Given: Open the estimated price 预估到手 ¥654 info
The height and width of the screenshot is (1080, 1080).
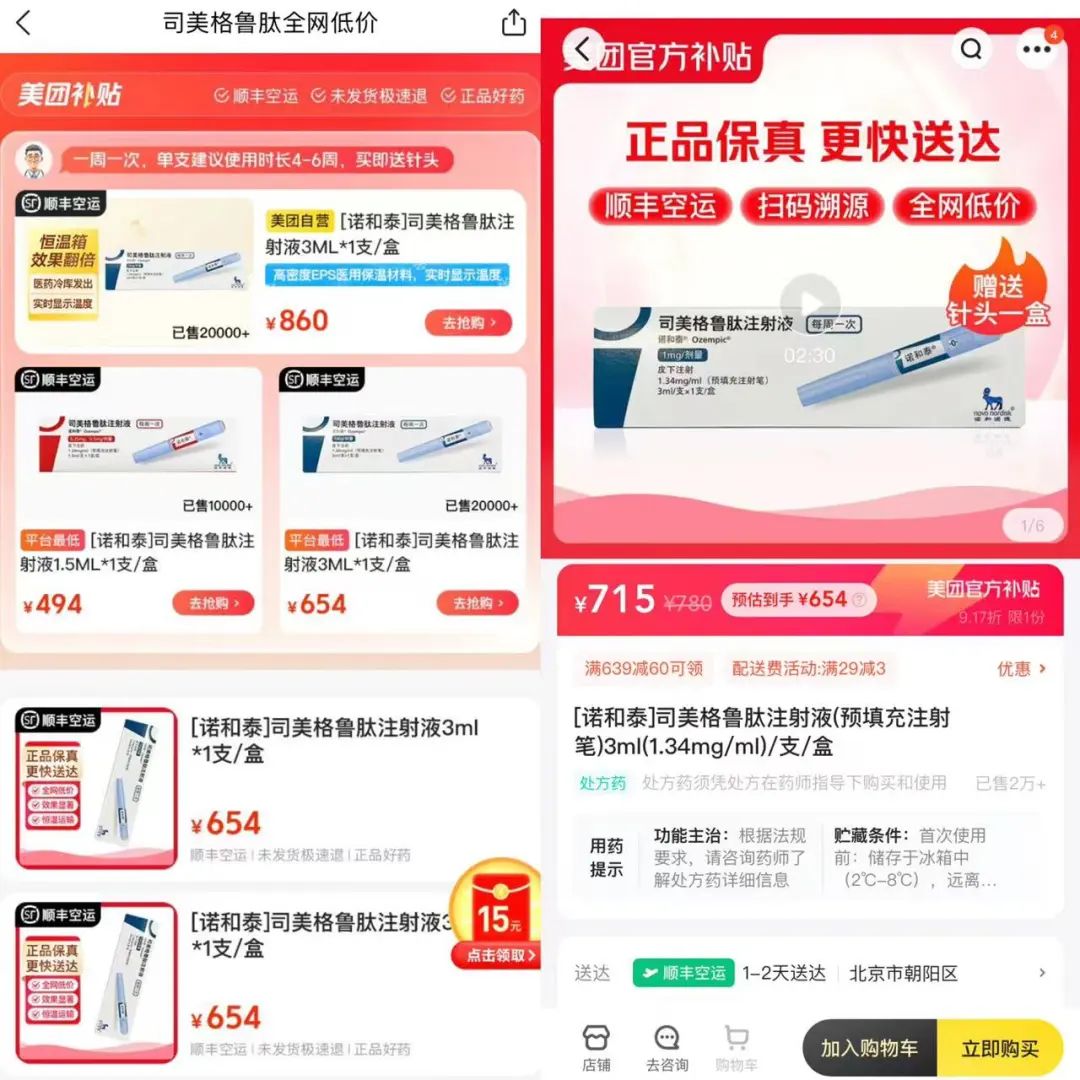Looking at the screenshot, I should (798, 599).
